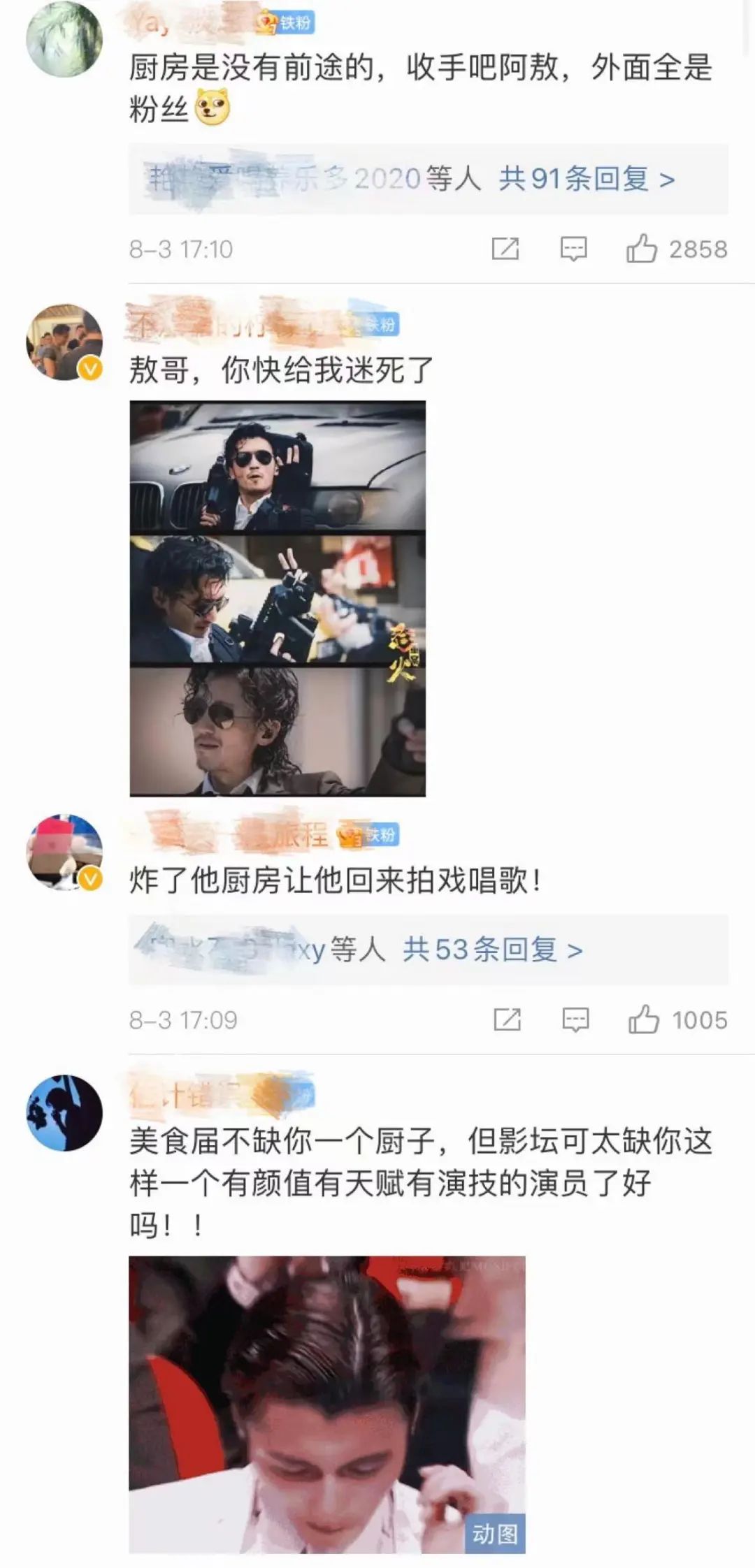The height and width of the screenshot is (1568, 755).
Task: Open the 共91条回复 replies link
Action: pos(586,179)
